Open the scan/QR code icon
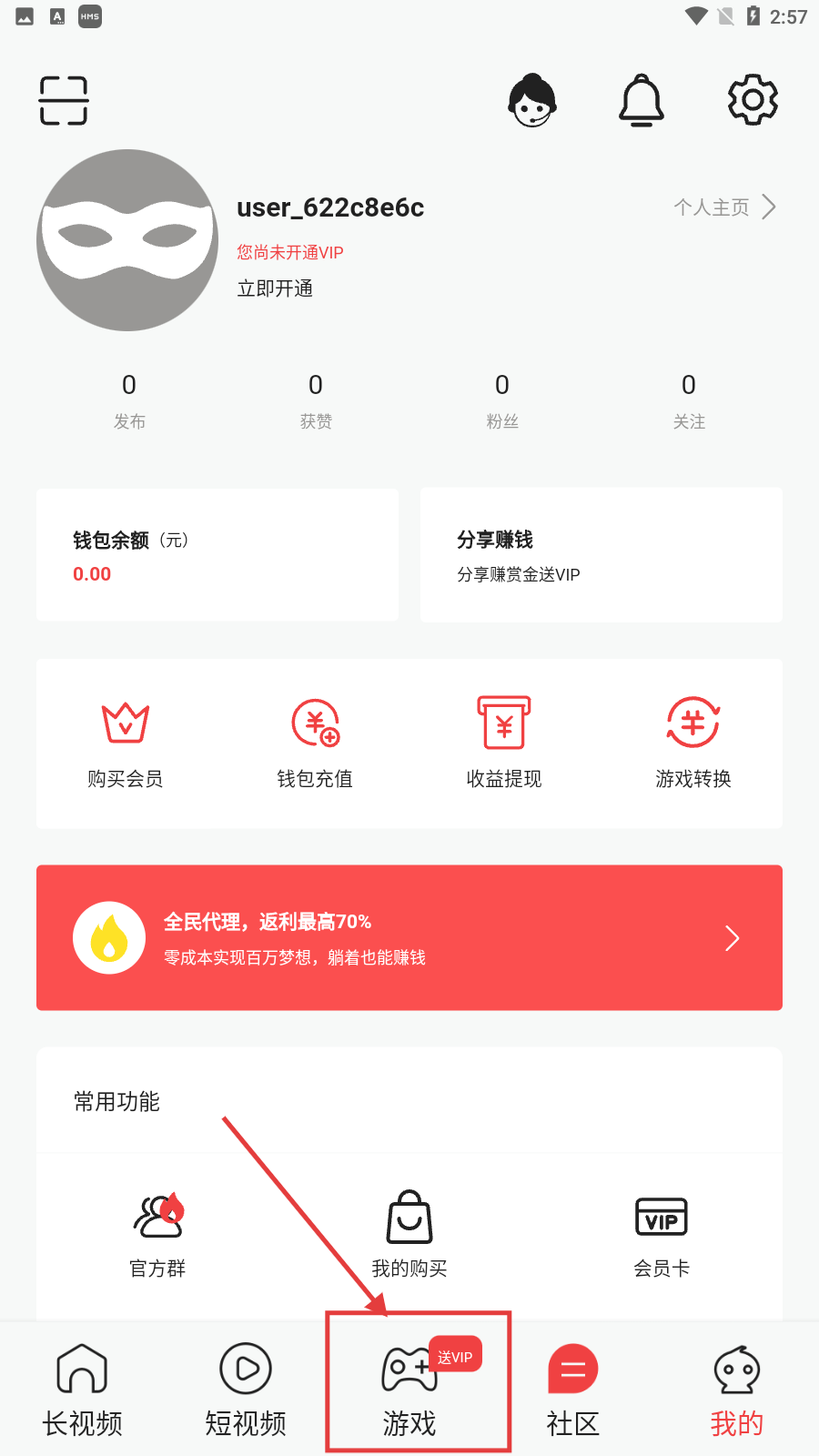The width and height of the screenshot is (819, 1456). point(63,100)
